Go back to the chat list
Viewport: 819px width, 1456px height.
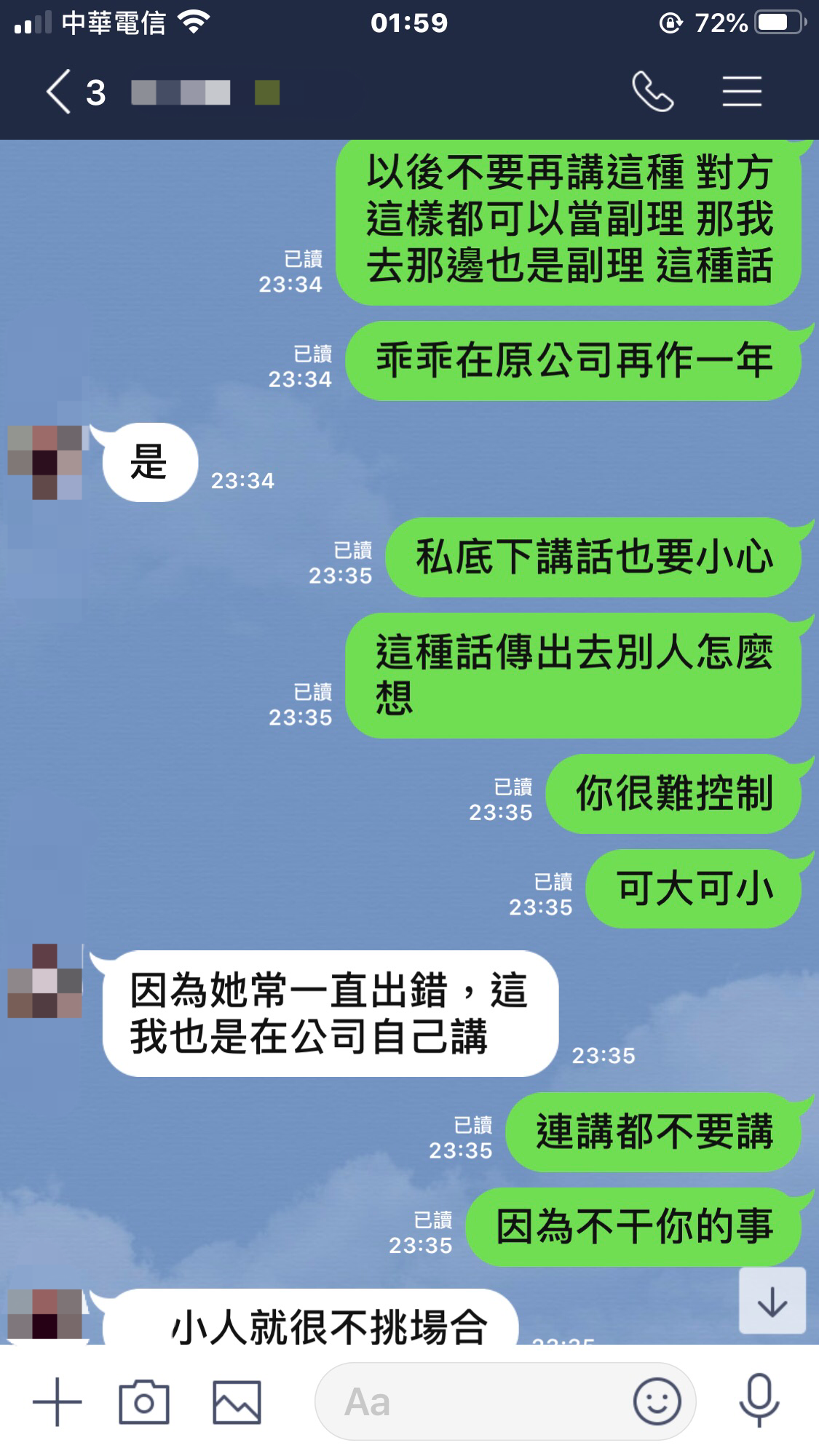coord(60,92)
